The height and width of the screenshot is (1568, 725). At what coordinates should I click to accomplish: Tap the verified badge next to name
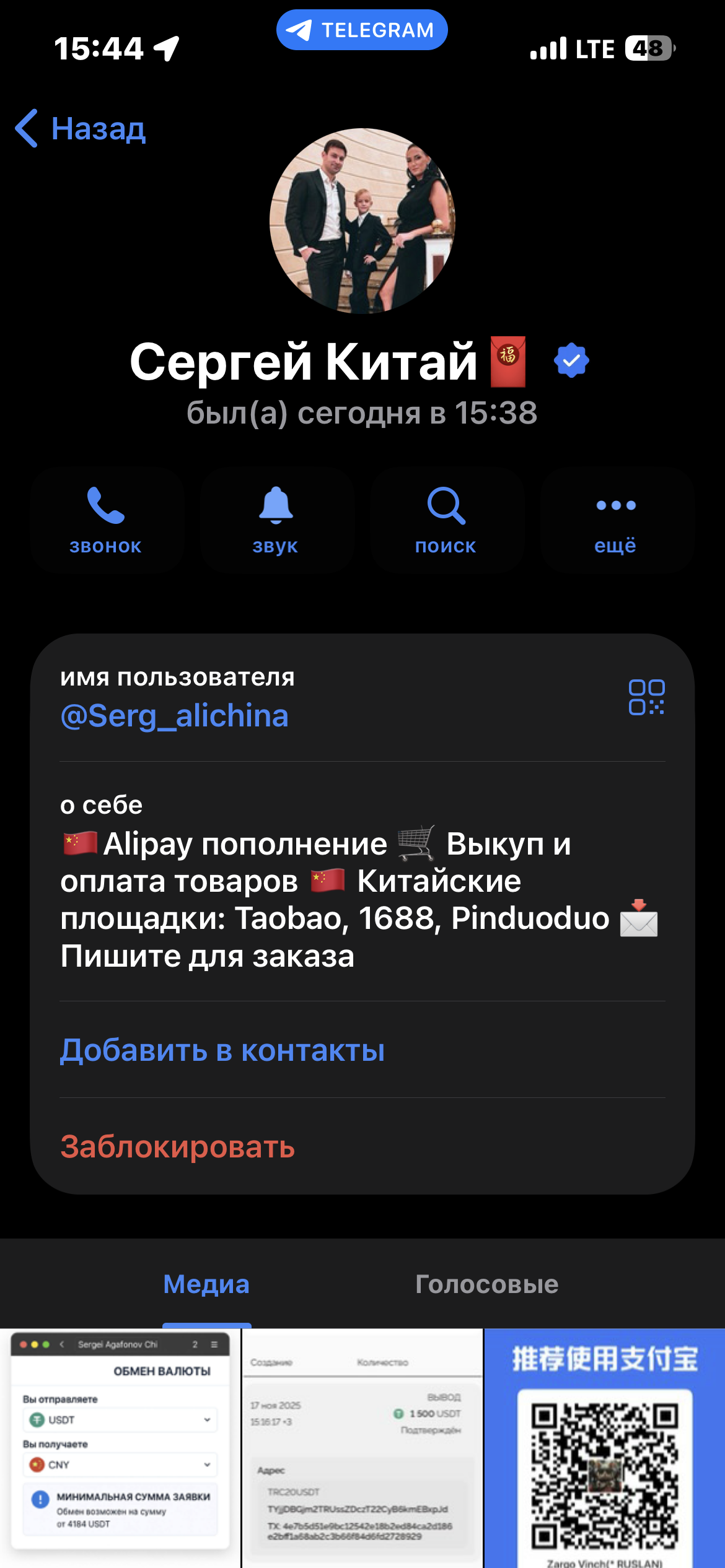(571, 360)
